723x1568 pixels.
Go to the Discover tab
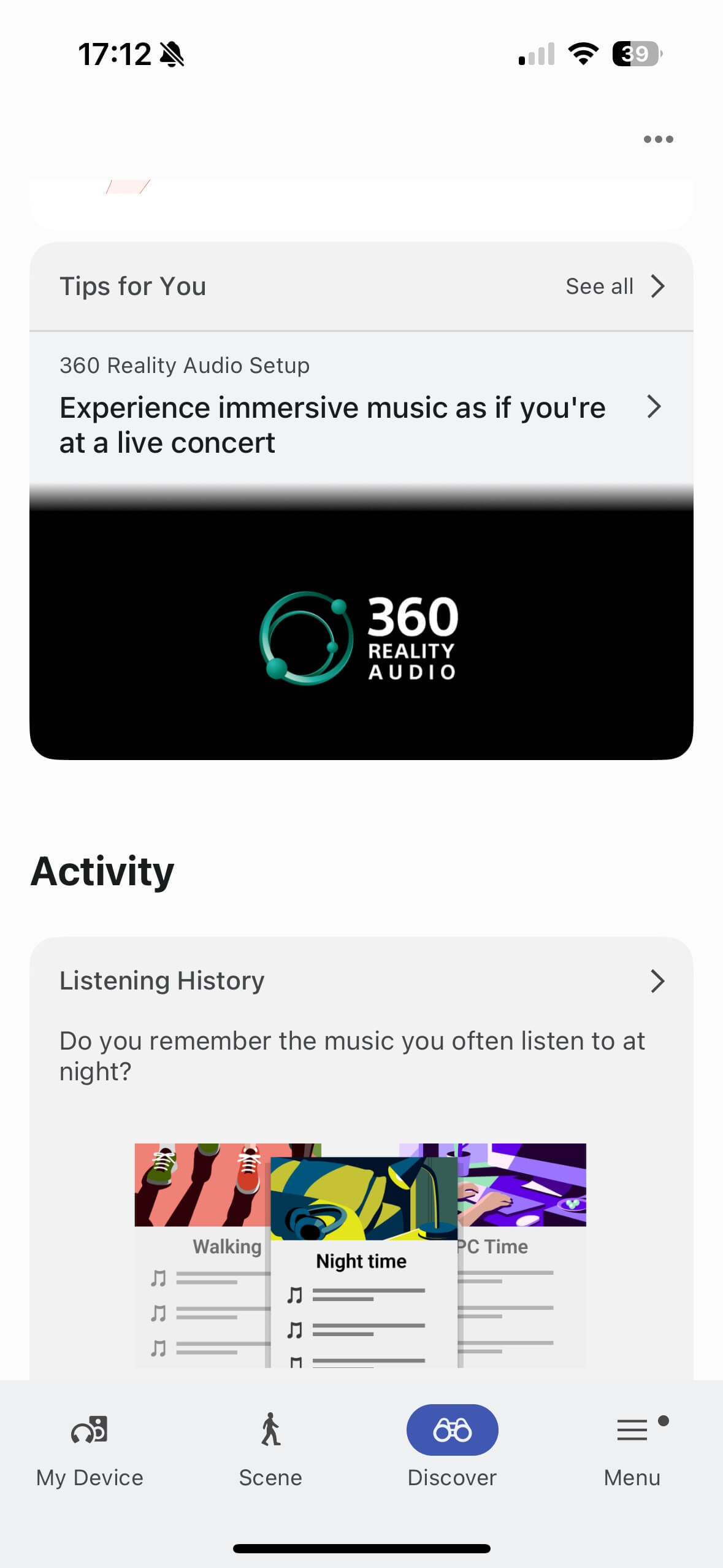[x=452, y=1450]
